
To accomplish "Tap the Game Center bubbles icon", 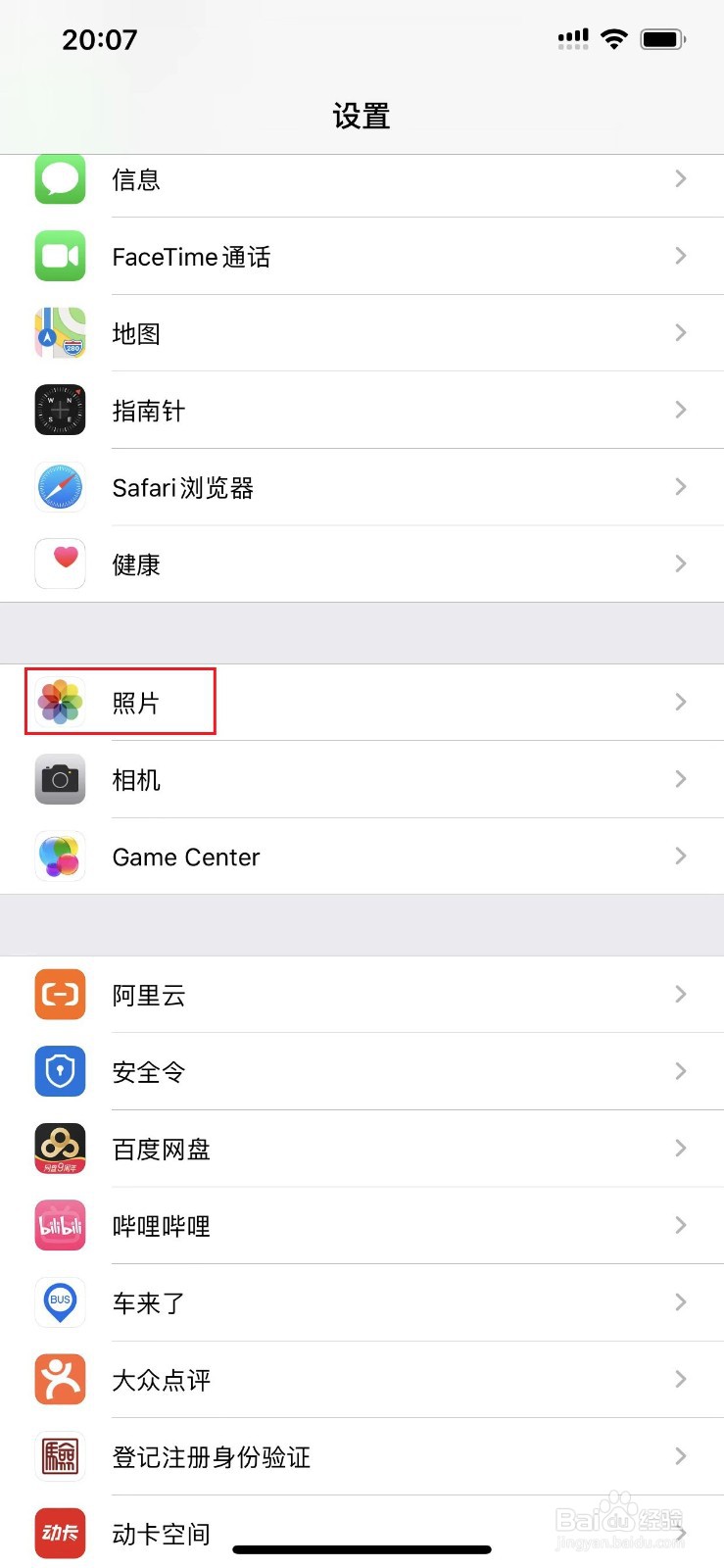I will [x=60, y=856].
